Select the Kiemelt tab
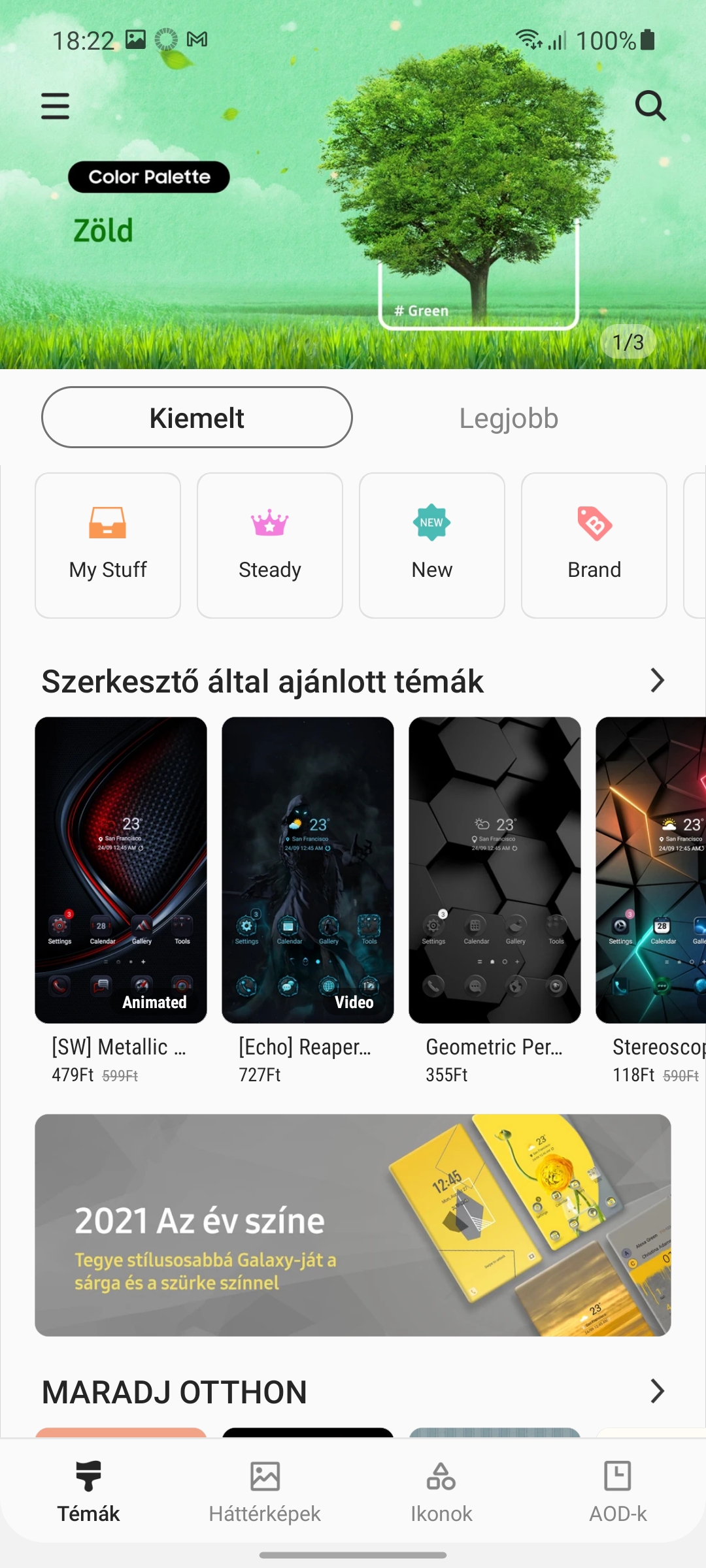 [197, 417]
